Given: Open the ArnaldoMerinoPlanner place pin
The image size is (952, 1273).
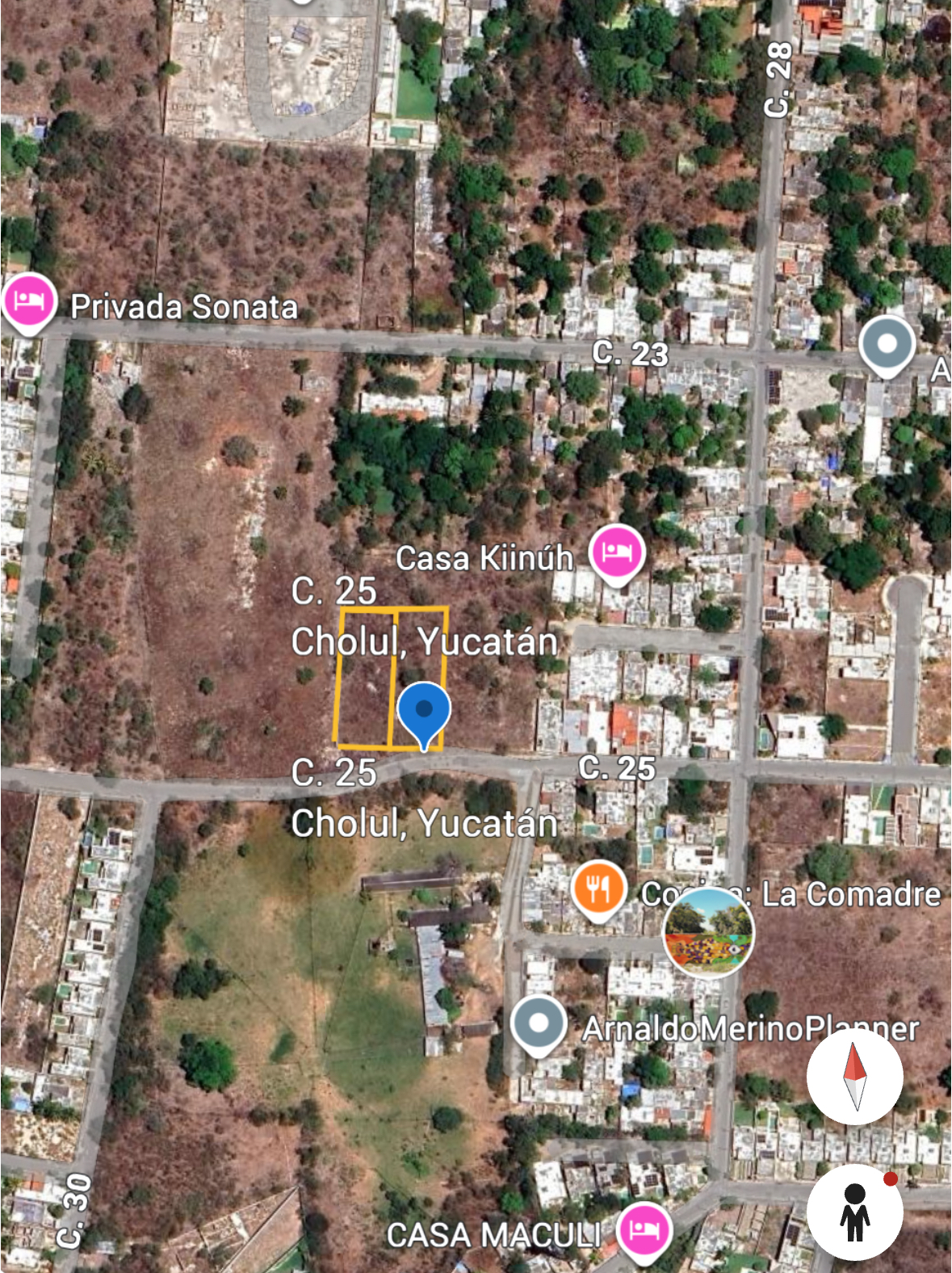Looking at the screenshot, I should point(539,1024).
